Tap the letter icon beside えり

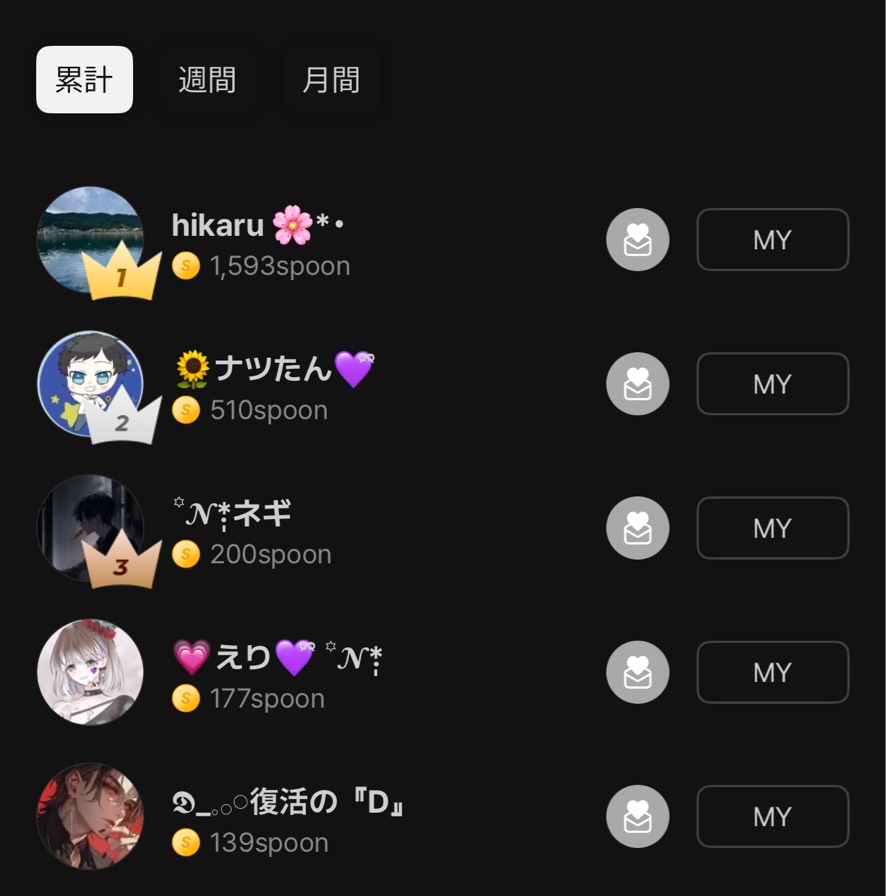point(638,672)
